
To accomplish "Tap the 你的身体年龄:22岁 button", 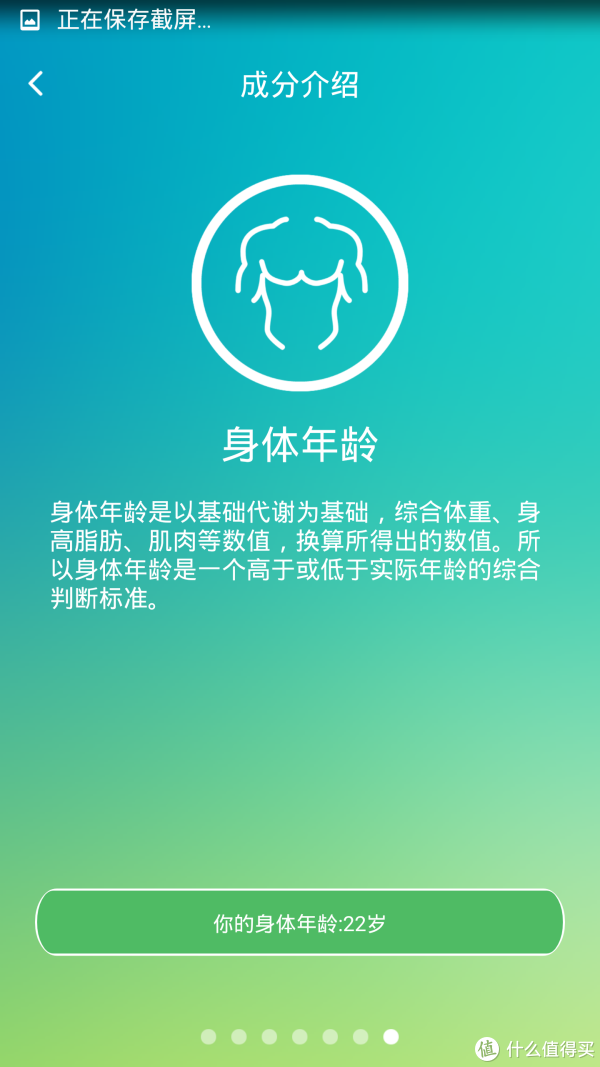I will tap(300, 923).
